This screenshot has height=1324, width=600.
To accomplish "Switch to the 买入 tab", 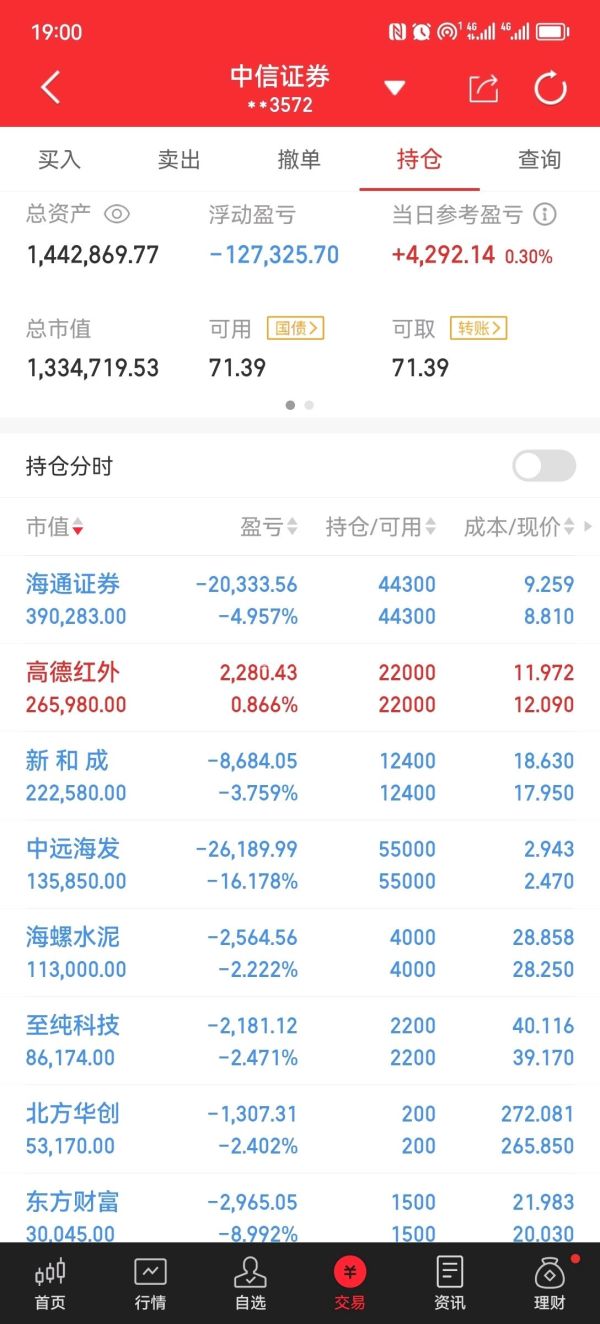I will pos(59,159).
